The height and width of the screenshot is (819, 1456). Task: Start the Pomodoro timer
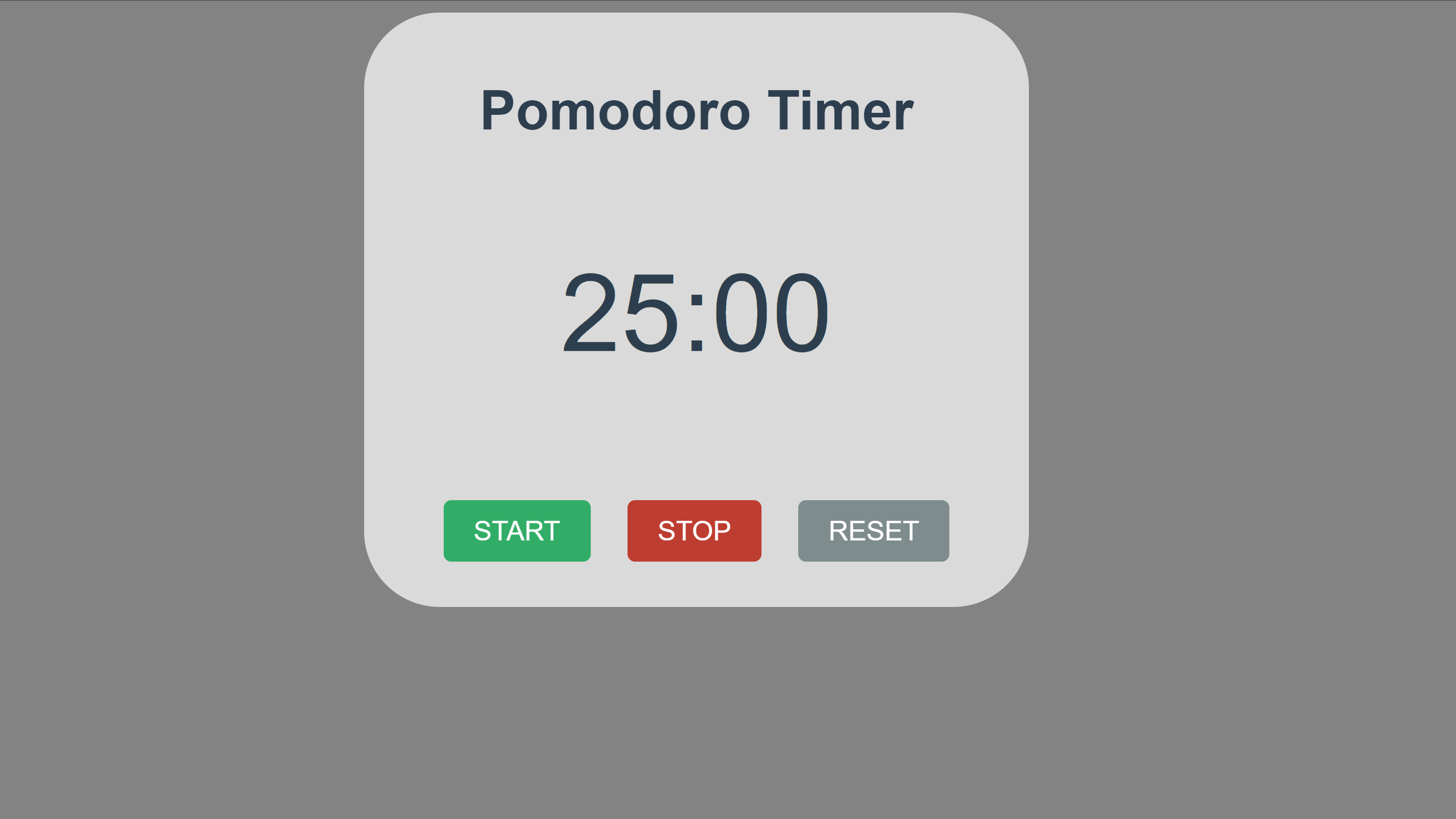[517, 530]
